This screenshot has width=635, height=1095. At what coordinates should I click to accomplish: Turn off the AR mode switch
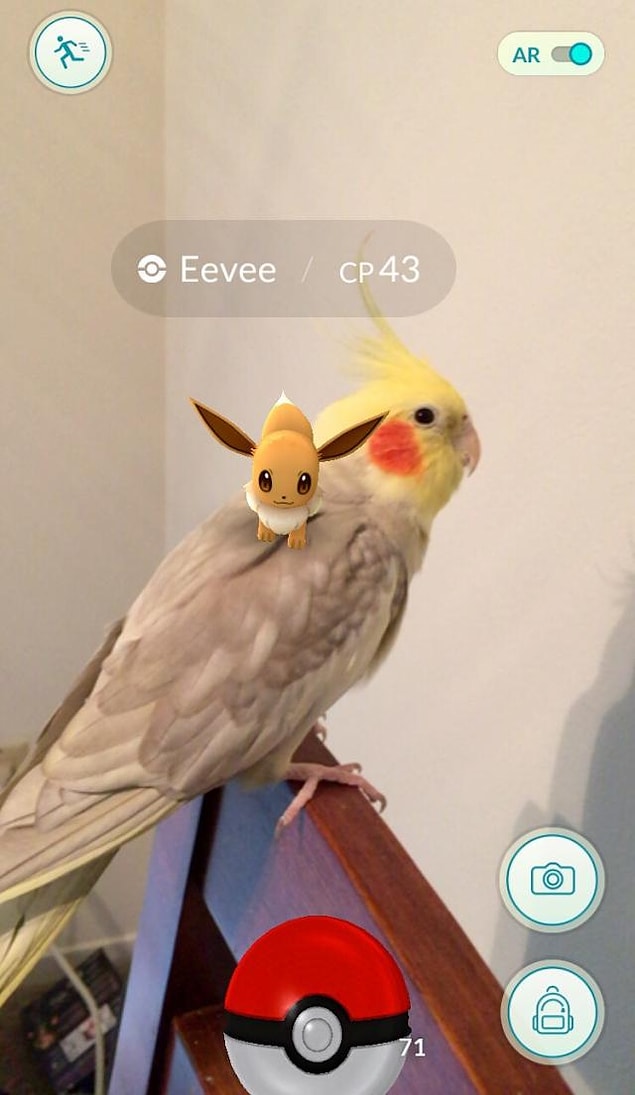coord(571,54)
